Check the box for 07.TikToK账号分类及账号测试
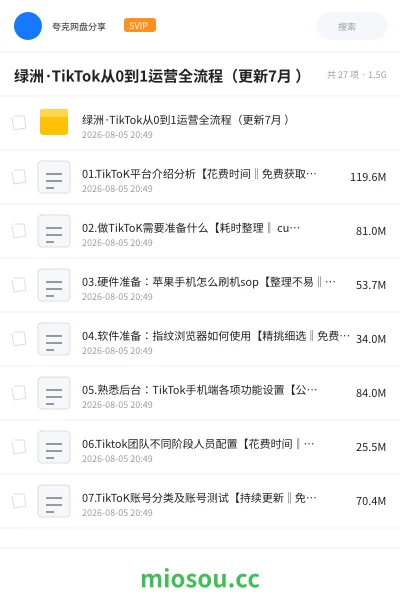Viewport: 400px width, 600px height. [19, 500]
